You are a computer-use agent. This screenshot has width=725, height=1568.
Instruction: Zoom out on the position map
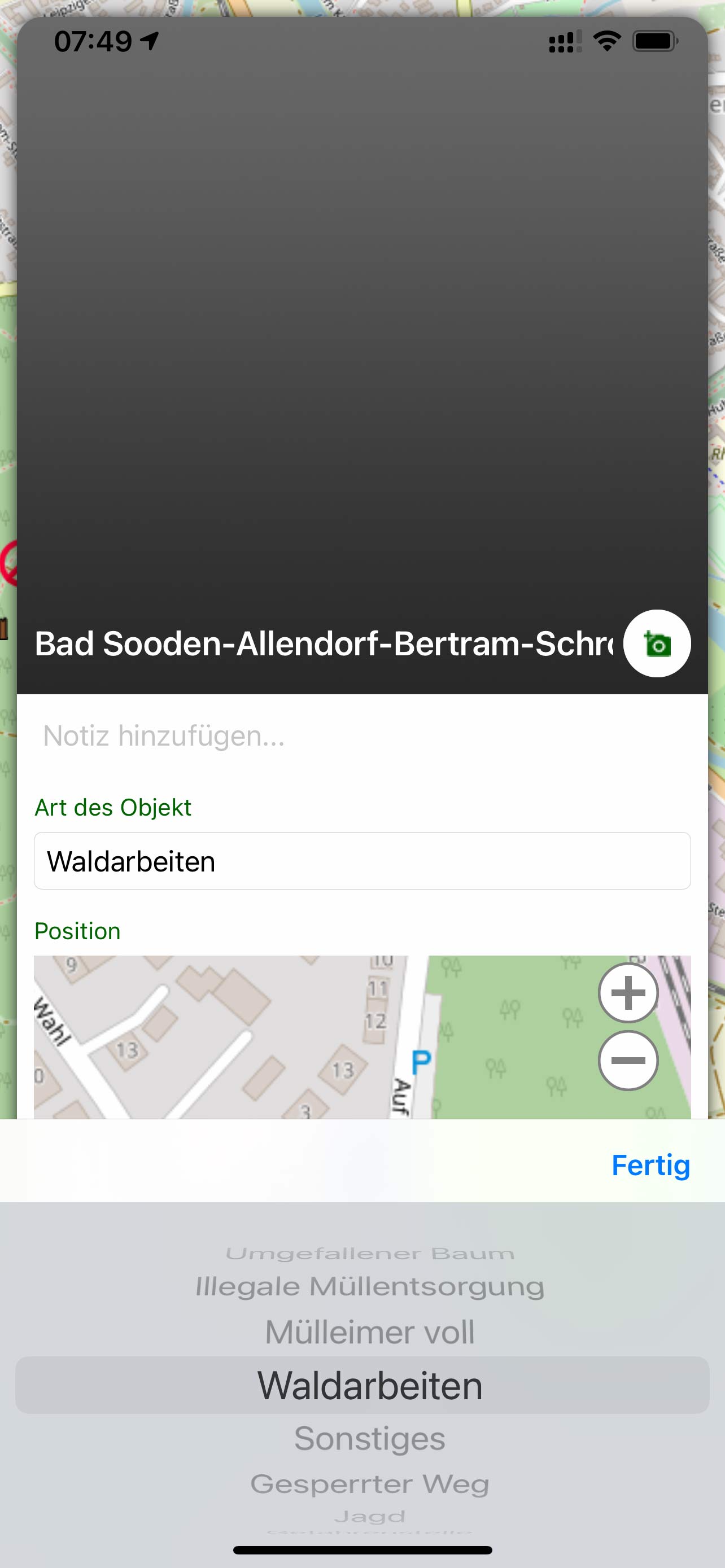(x=628, y=1060)
